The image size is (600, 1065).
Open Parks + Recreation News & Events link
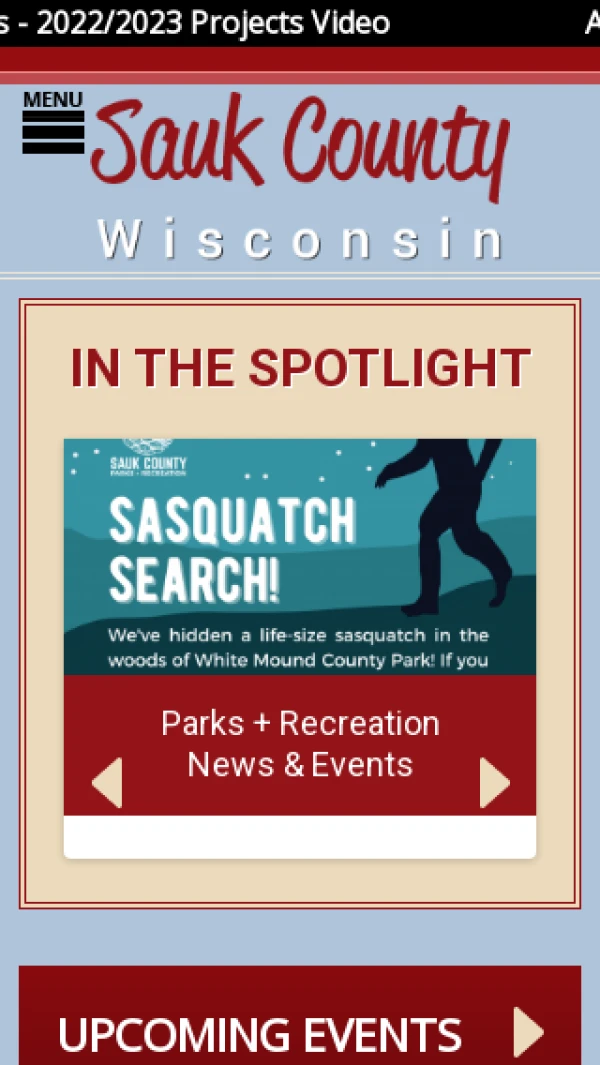tap(300, 744)
